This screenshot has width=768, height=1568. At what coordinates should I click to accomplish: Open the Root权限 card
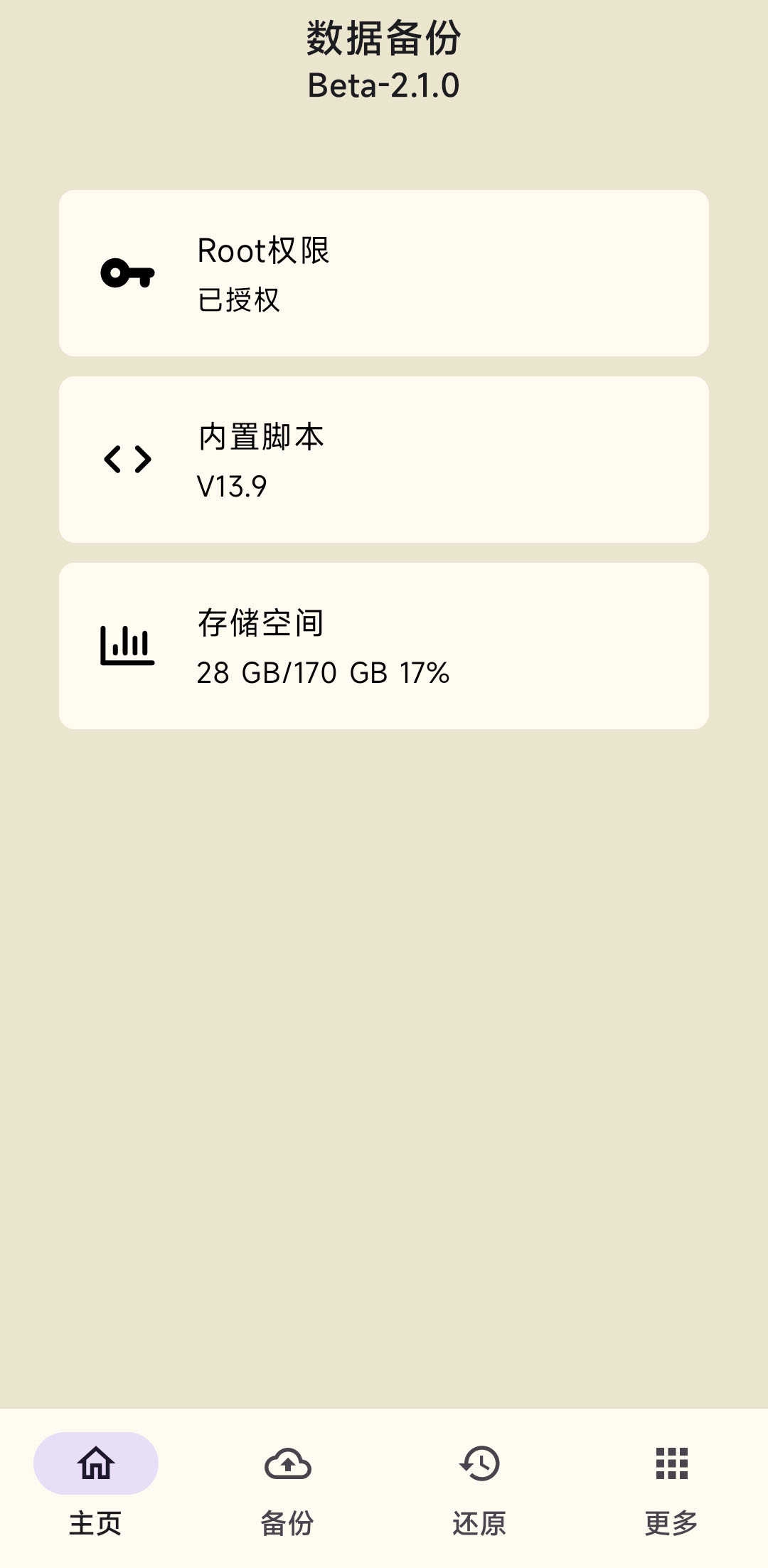[x=384, y=273]
